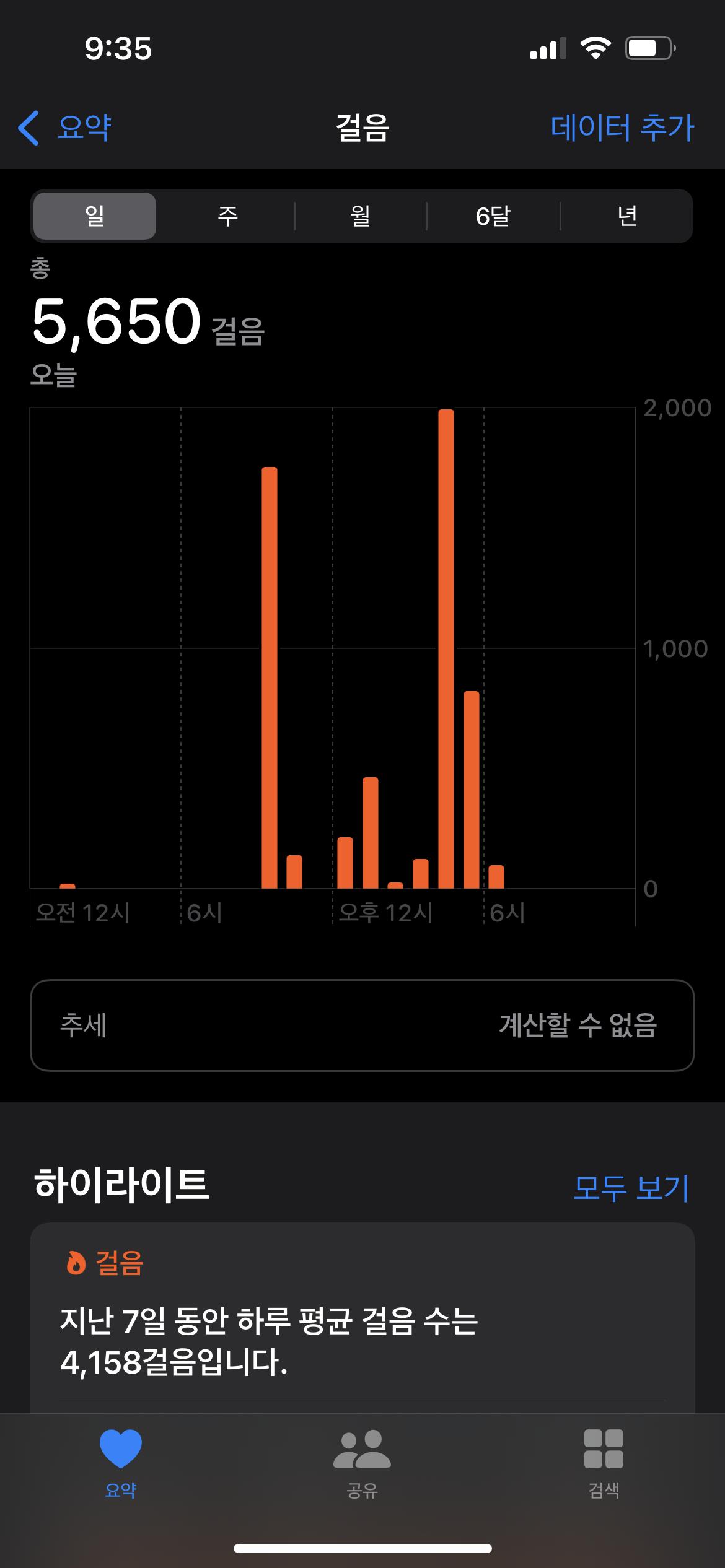Open the 추세 trend row
The height and width of the screenshot is (1568, 725).
[x=362, y=1025]
